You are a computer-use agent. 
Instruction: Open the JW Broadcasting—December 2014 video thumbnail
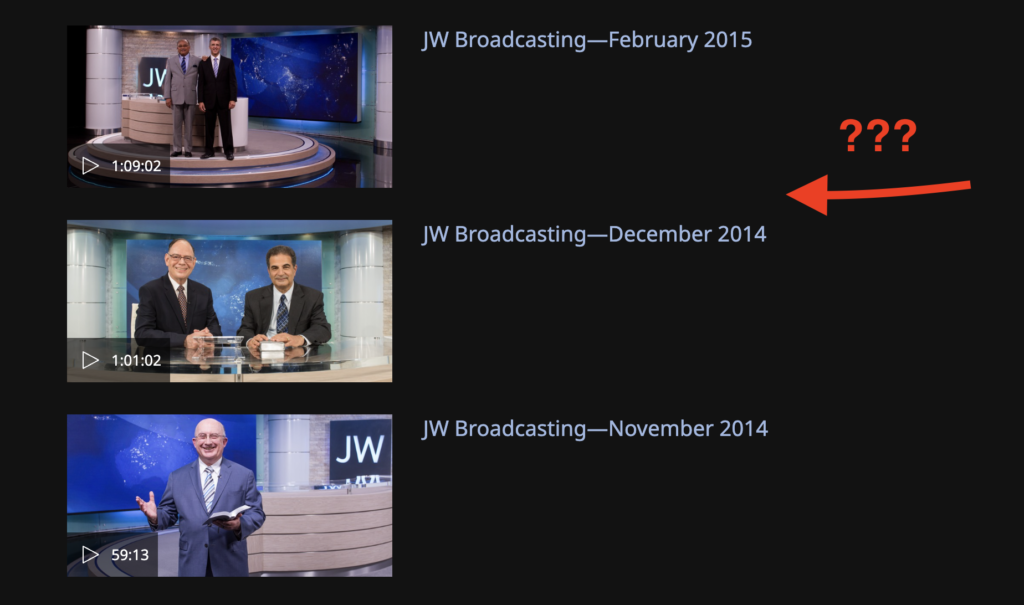click(229, 300)
